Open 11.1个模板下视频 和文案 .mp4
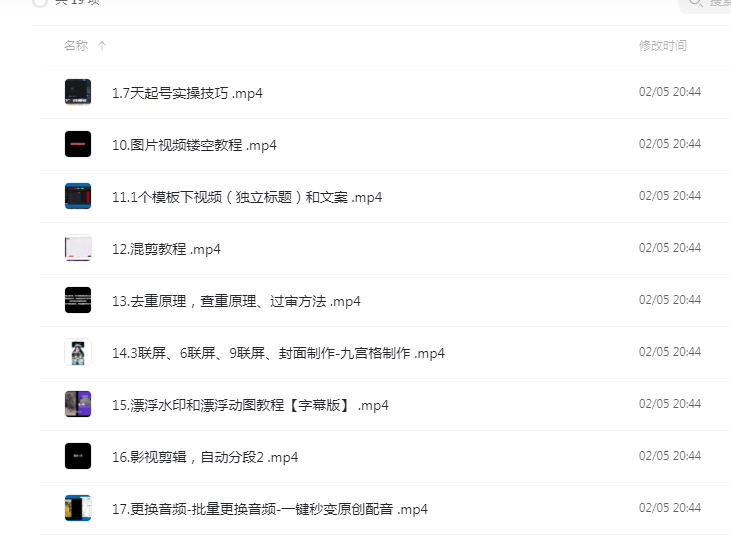Viewport: 731px width, 537px height. 246,197
